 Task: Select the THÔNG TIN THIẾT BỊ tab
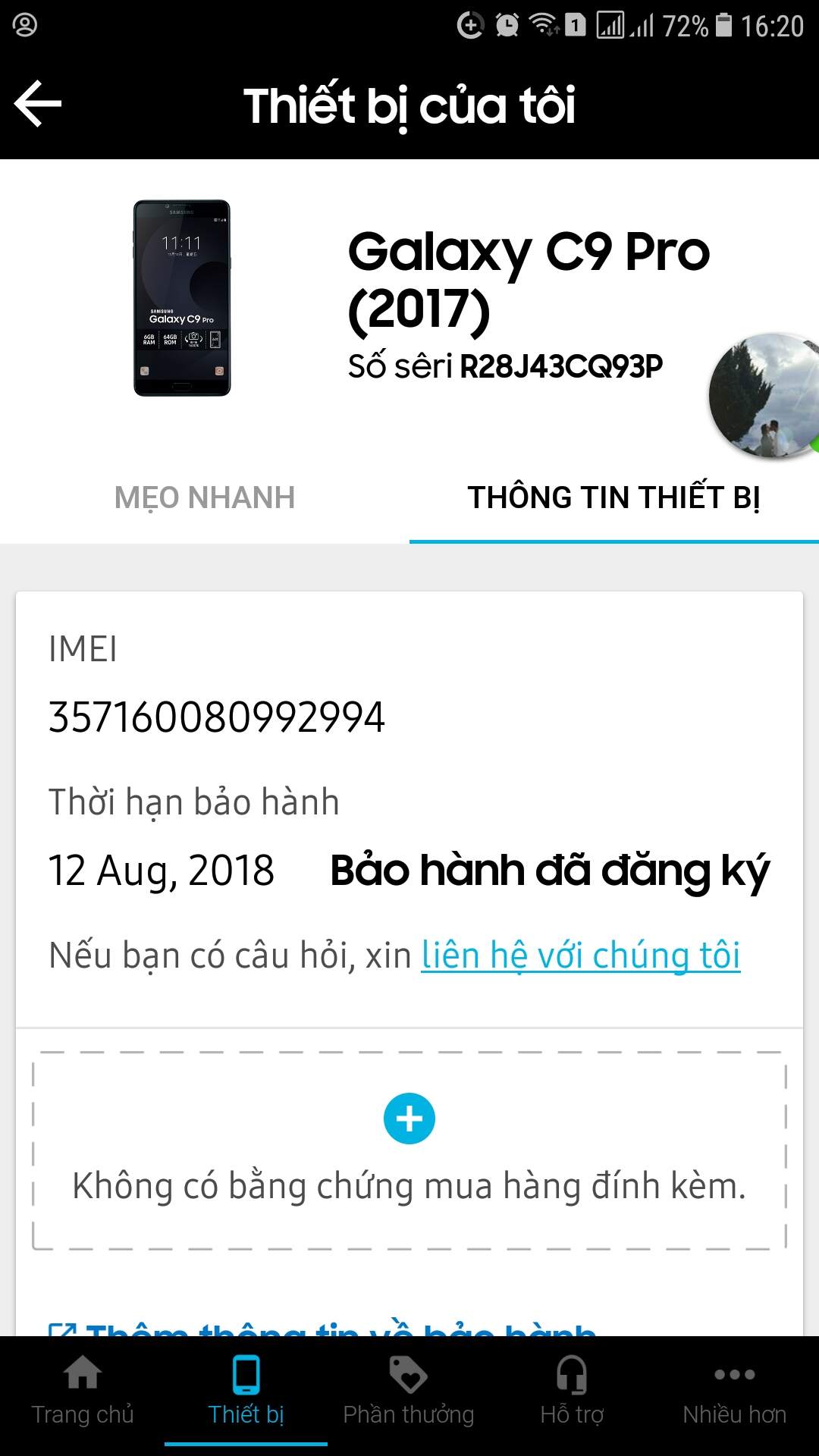613,497
